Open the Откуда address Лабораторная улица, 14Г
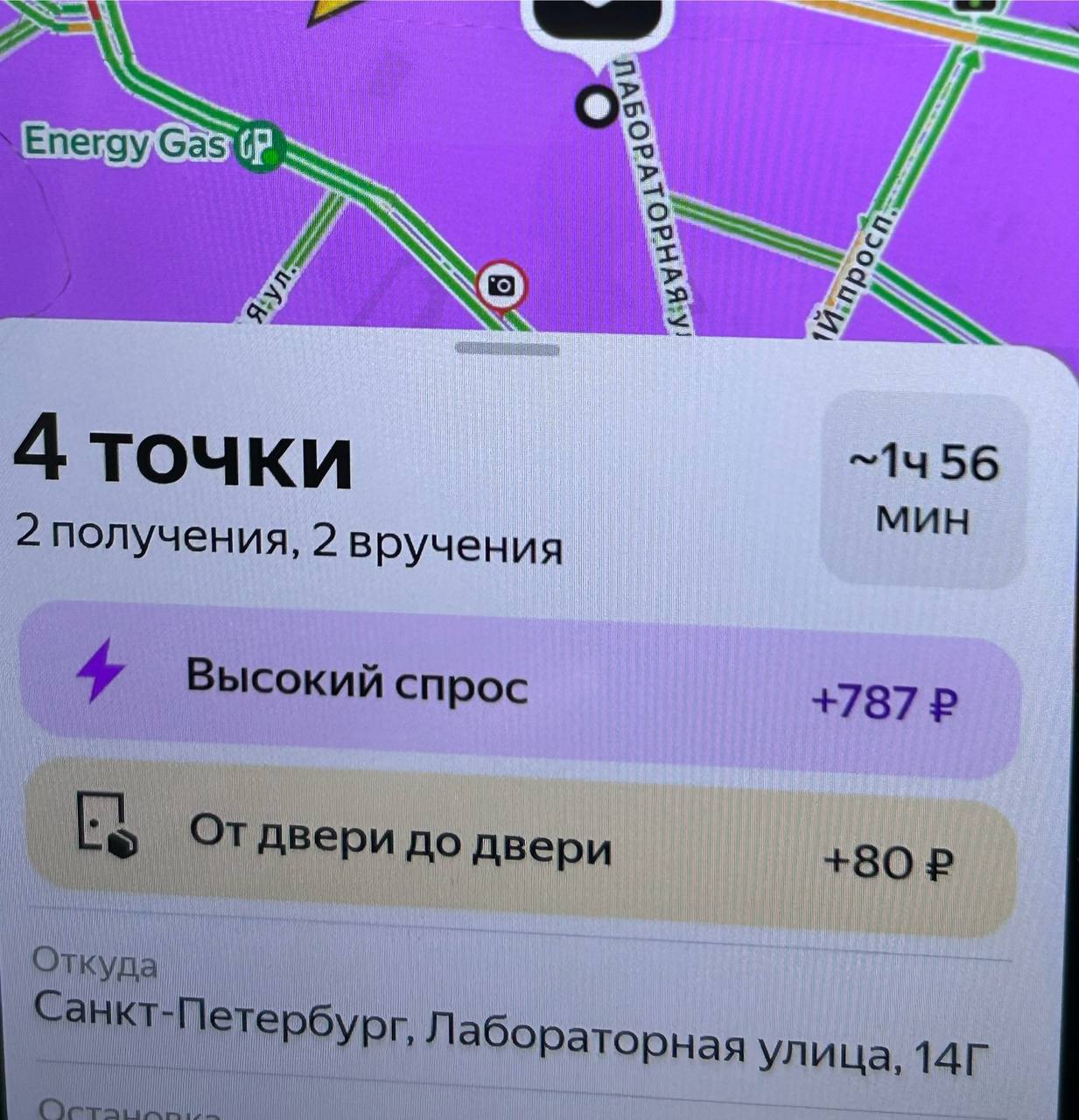The width and height of the screenshot is (1079, 1120). pos(512,1033)
